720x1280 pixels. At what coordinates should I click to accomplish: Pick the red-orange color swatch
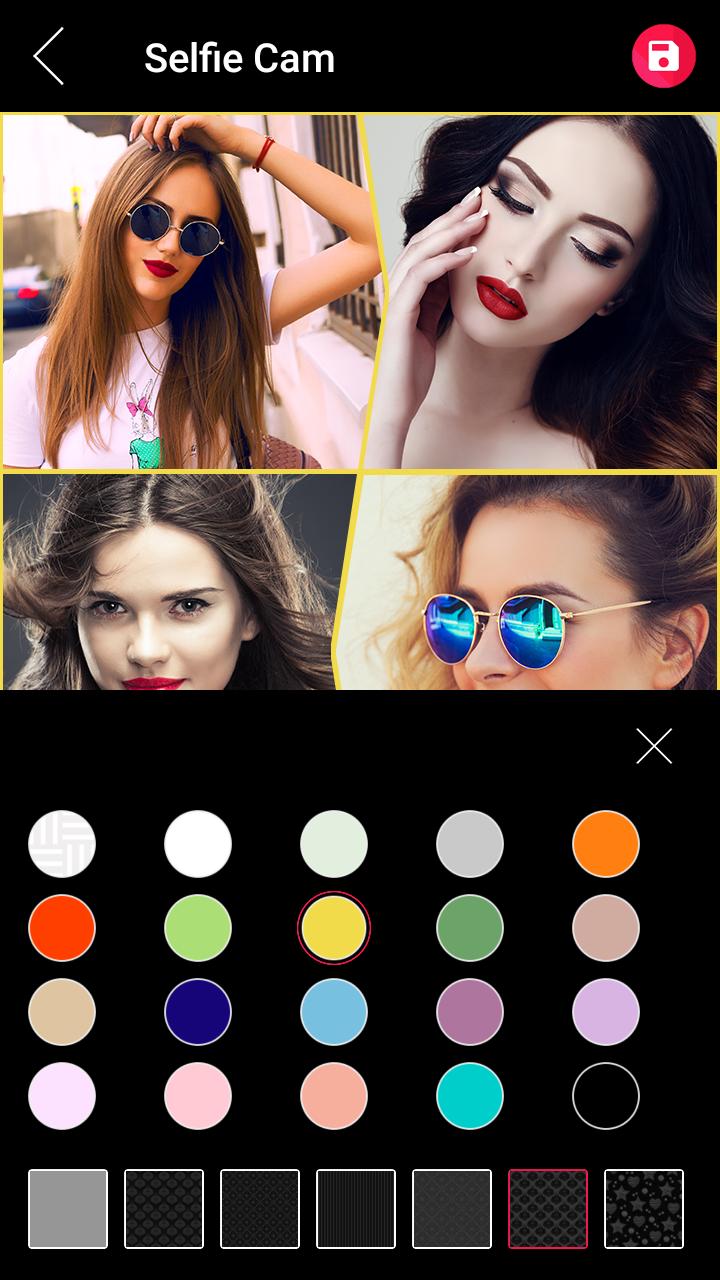pos(62,928)
